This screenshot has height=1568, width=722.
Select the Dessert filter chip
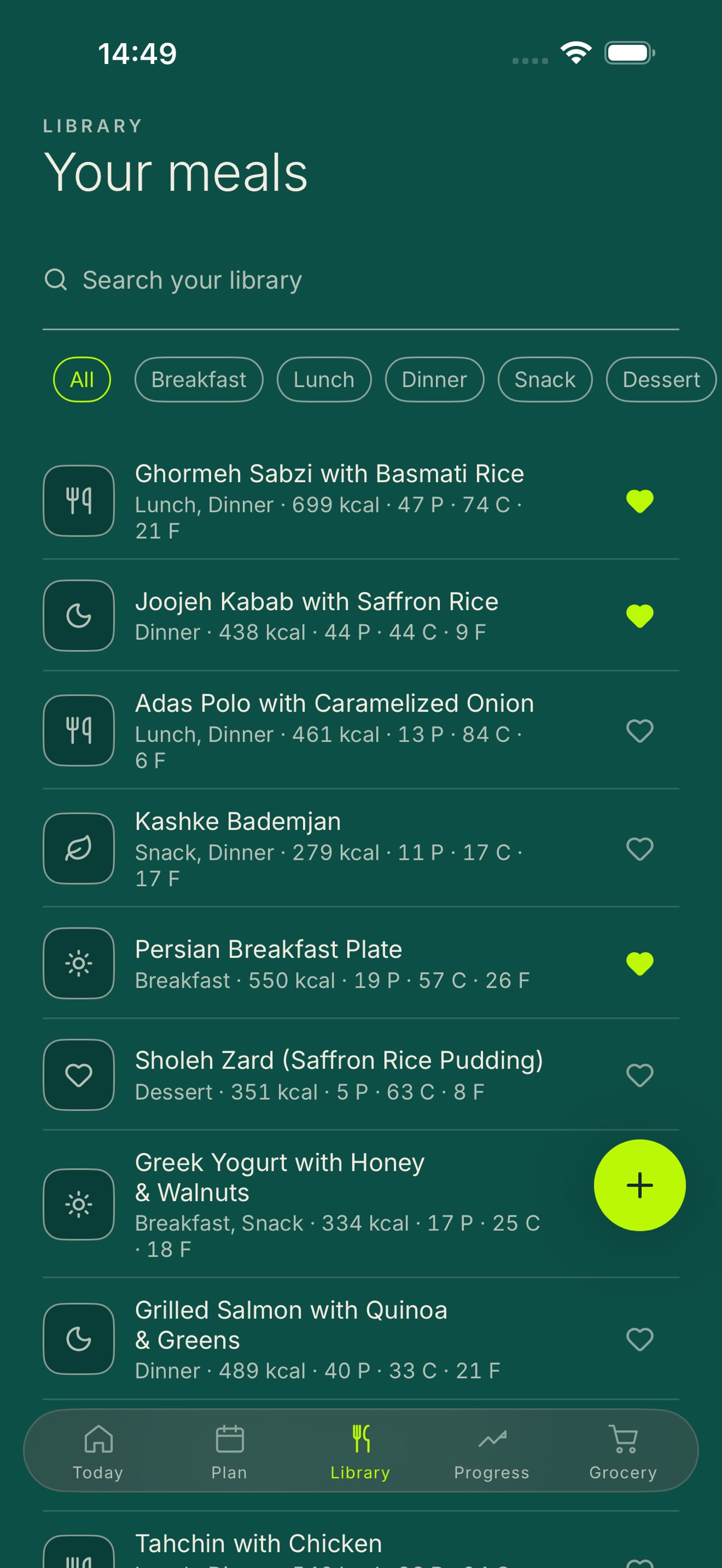pos(661,380)
